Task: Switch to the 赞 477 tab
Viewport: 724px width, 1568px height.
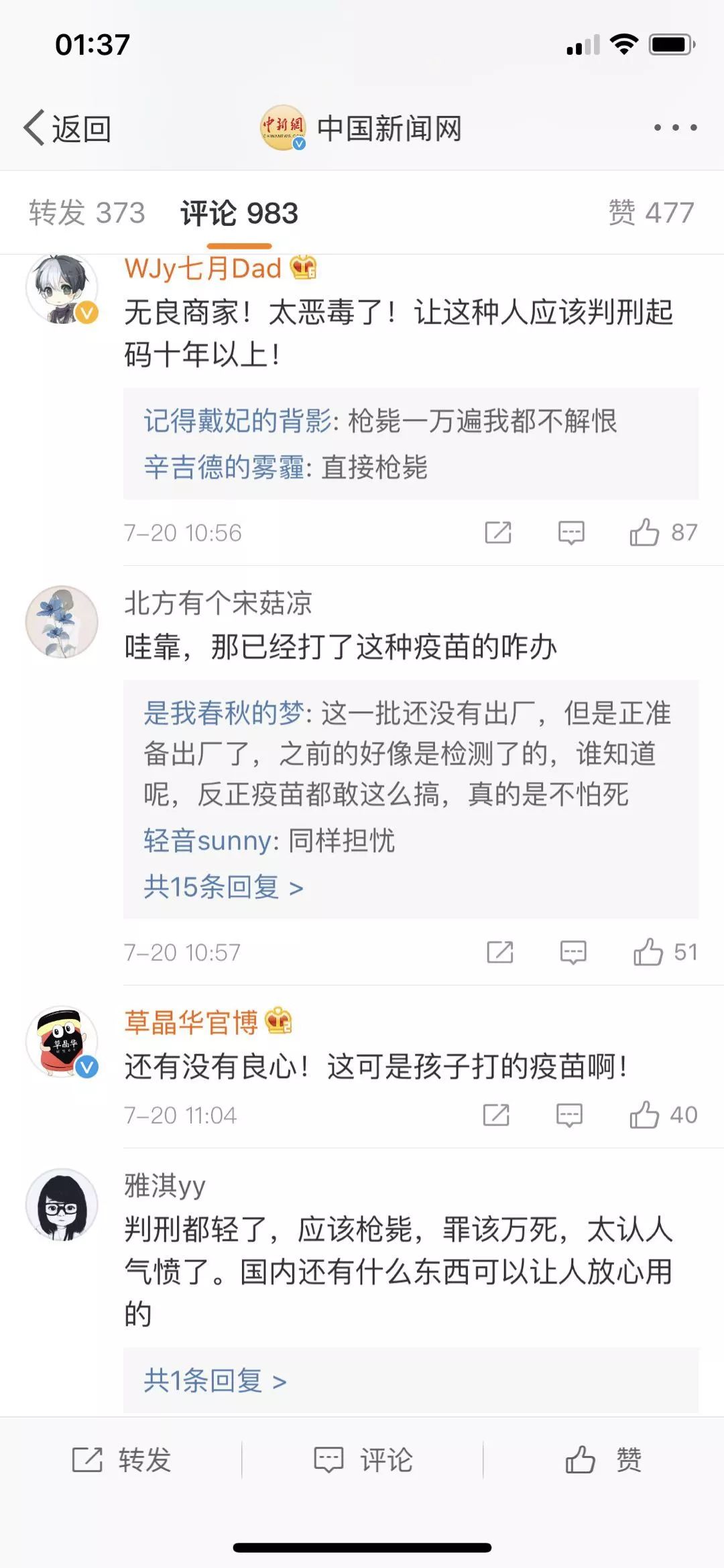Action: [650, 213]
